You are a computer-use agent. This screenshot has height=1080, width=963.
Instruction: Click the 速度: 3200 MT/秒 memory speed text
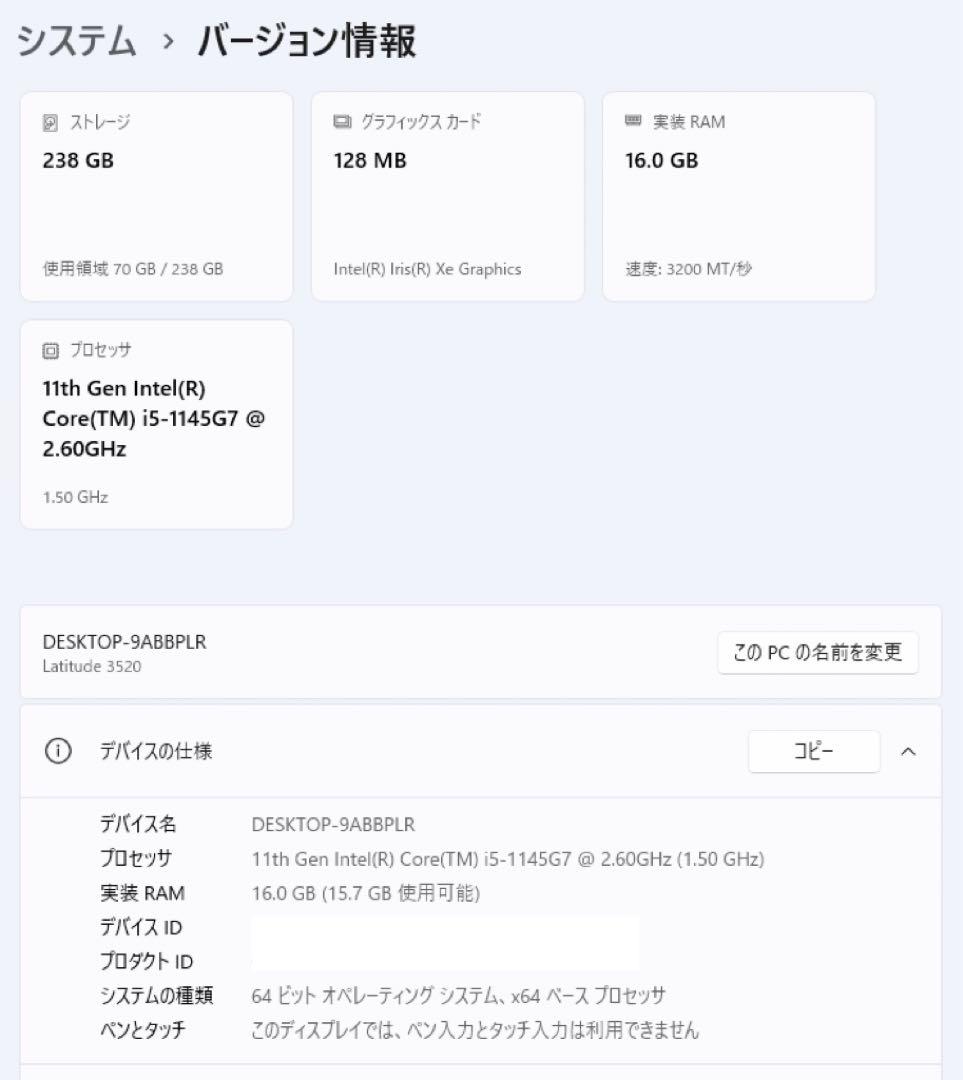(683, 269)
